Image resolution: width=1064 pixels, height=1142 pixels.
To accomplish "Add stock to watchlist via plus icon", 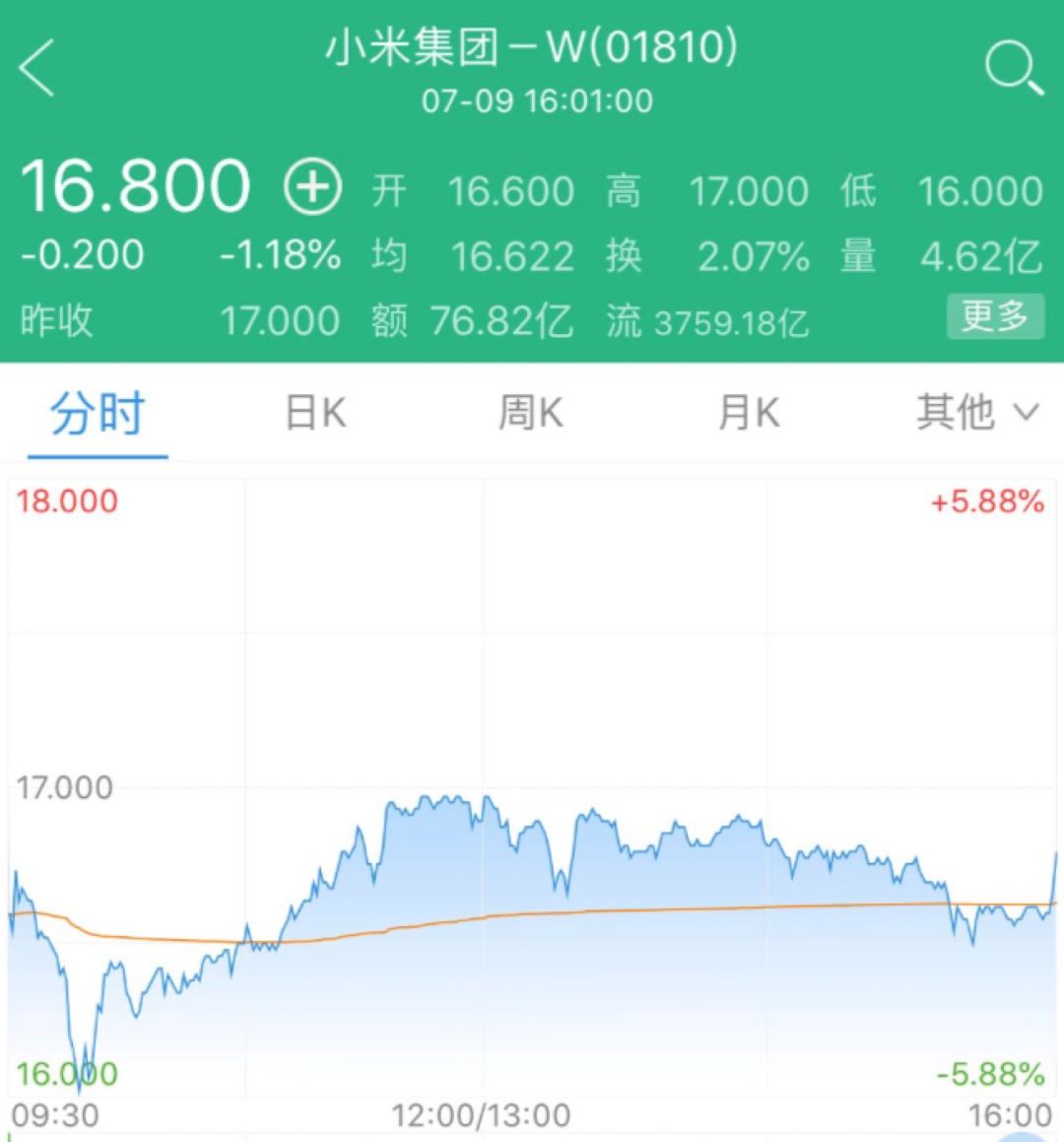I will tap(311, 187).
